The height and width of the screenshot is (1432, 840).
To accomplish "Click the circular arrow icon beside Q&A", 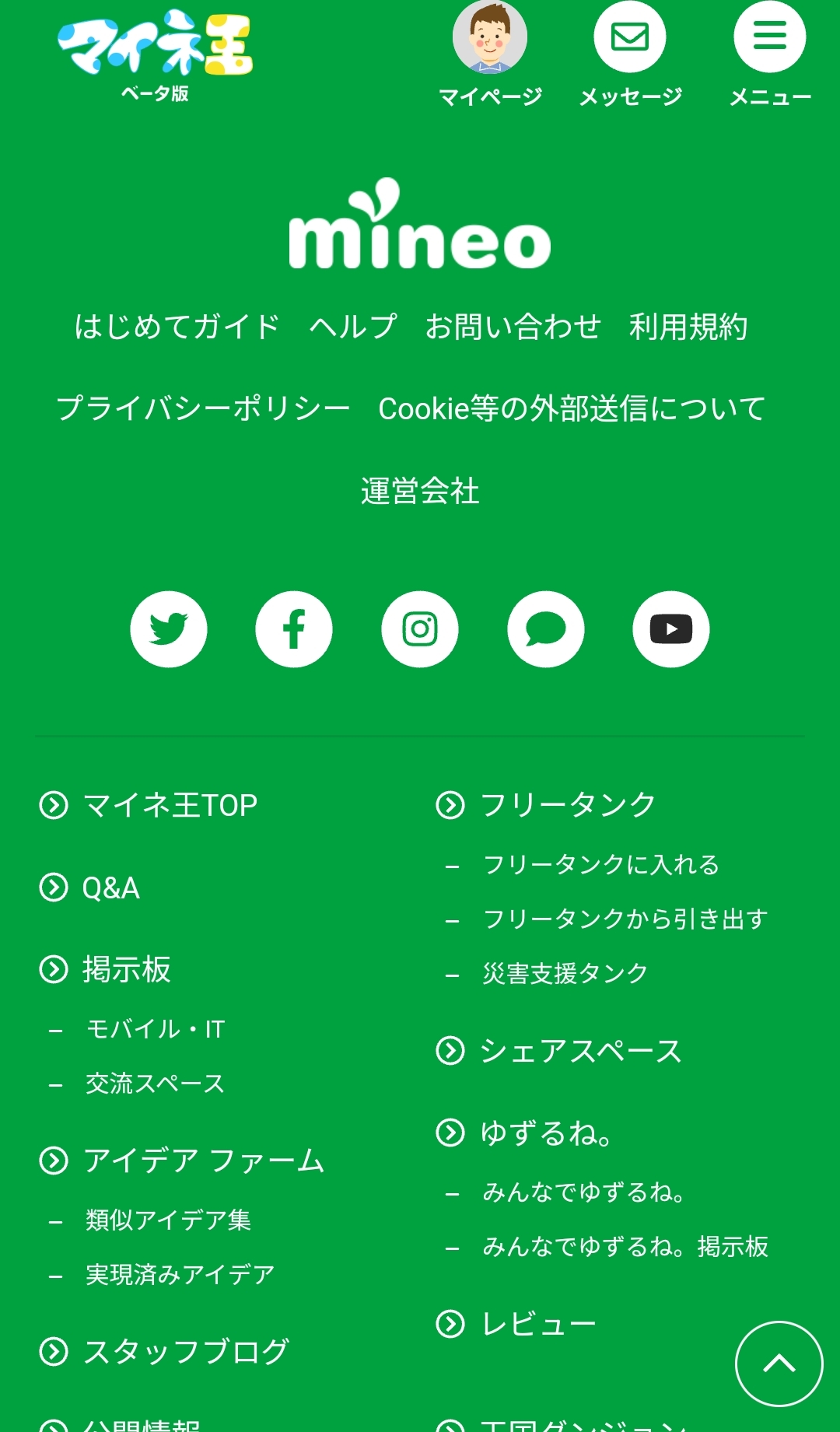I will (x=54, y=888).
